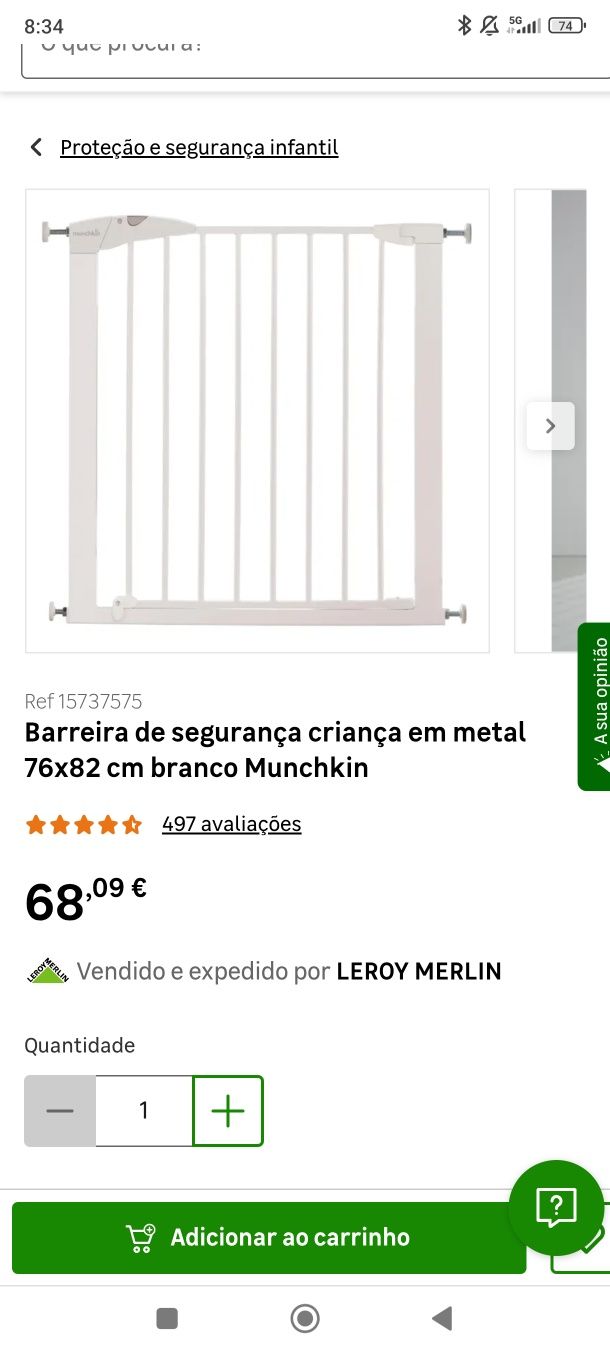
Task: Open the 497 avaliações reviews link
Action: (231, 824)
